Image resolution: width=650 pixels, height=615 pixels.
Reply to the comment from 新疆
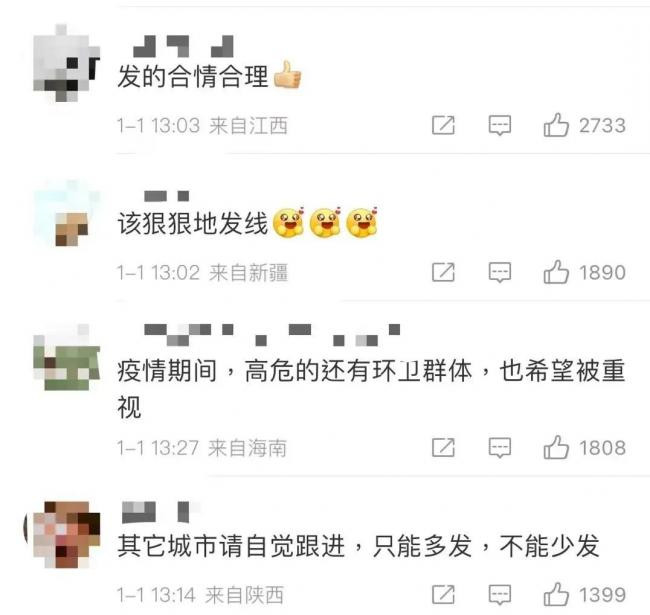pos(499,272)
